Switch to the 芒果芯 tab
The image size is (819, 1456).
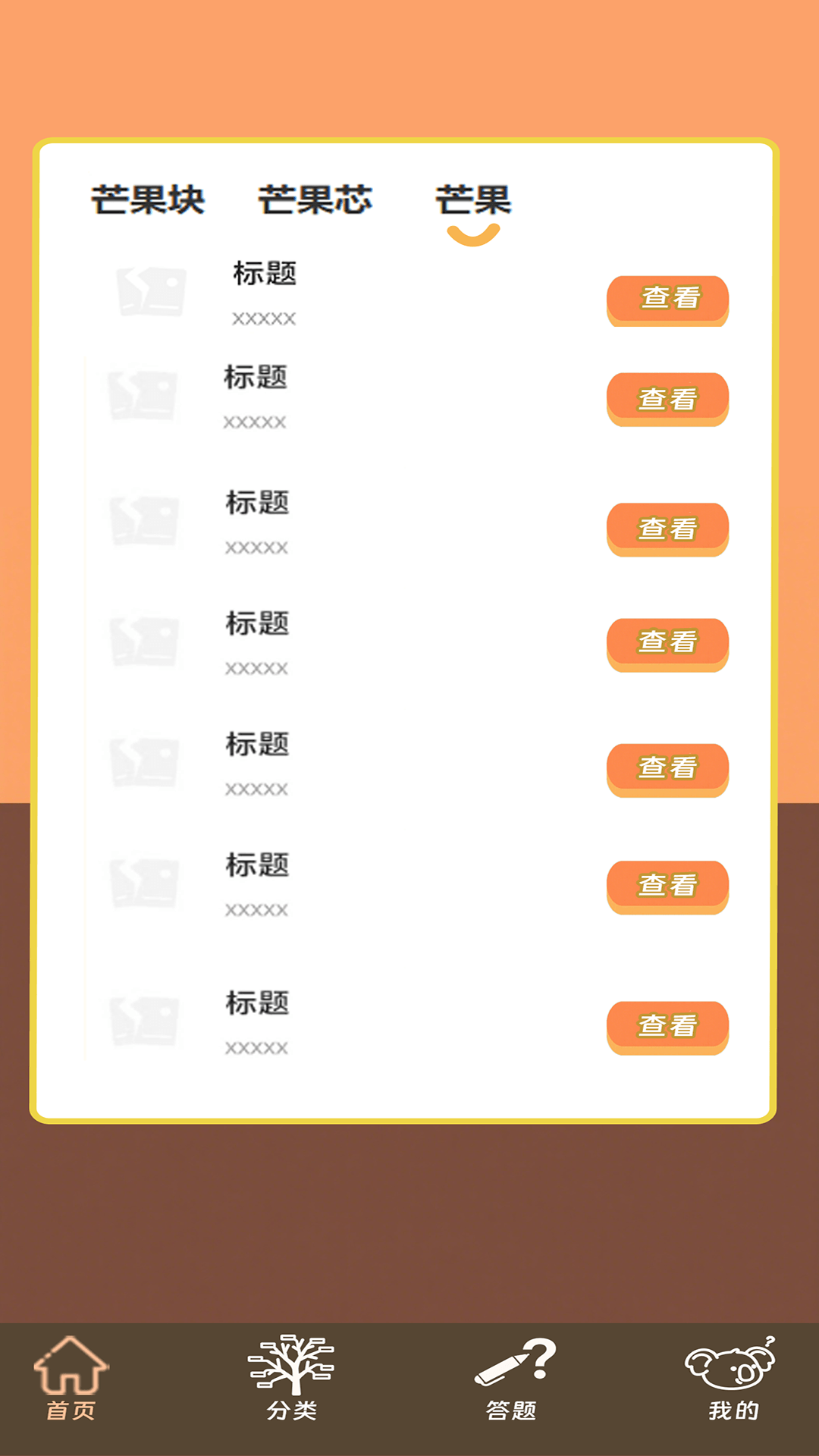click(x=315, y=200)
